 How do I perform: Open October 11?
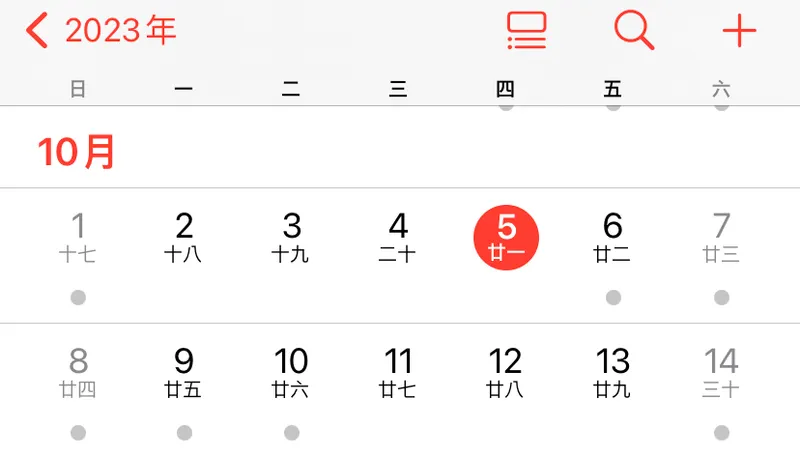point(398,372)
